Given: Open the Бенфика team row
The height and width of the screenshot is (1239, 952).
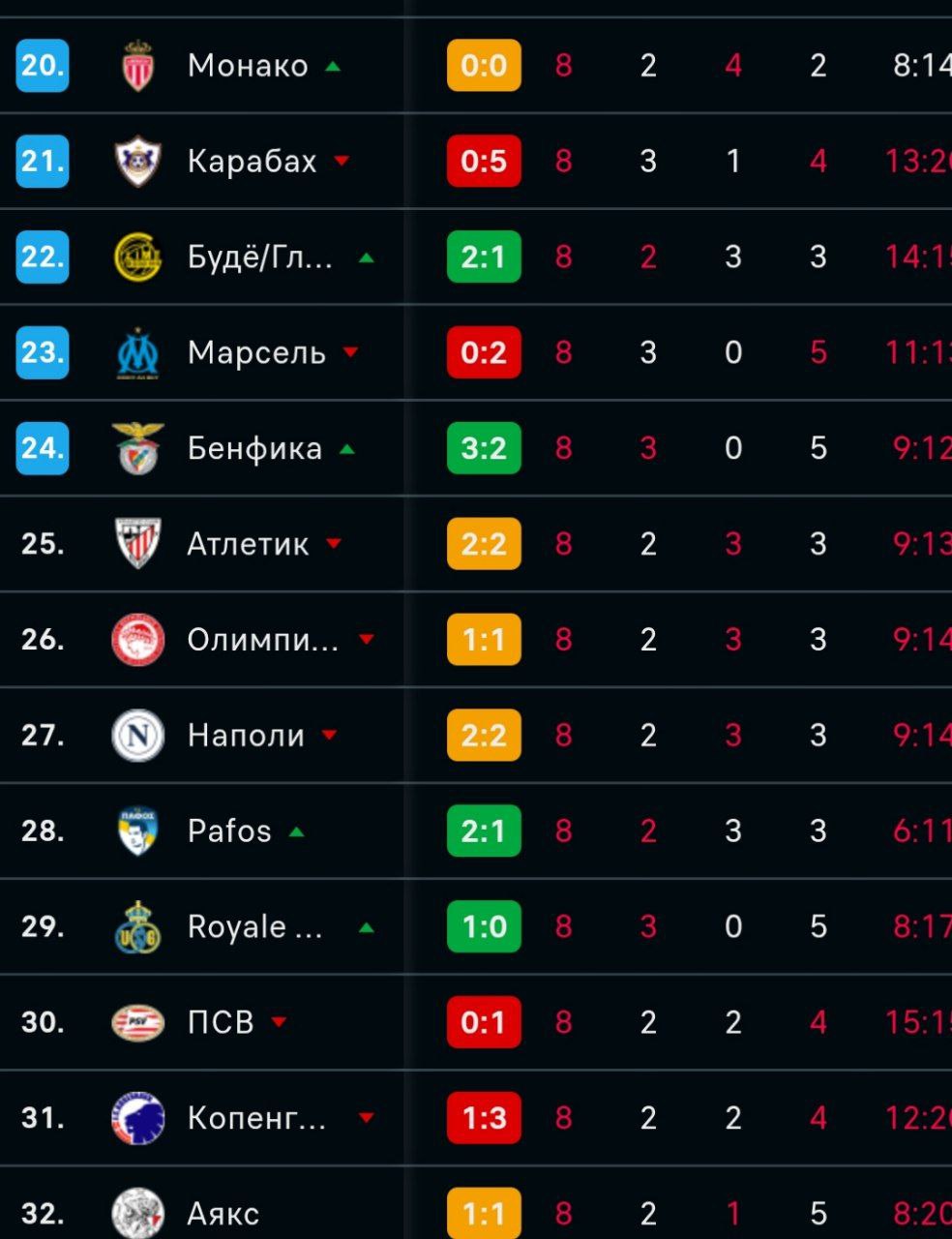Looking at the screenshot, I should point(254,448).
